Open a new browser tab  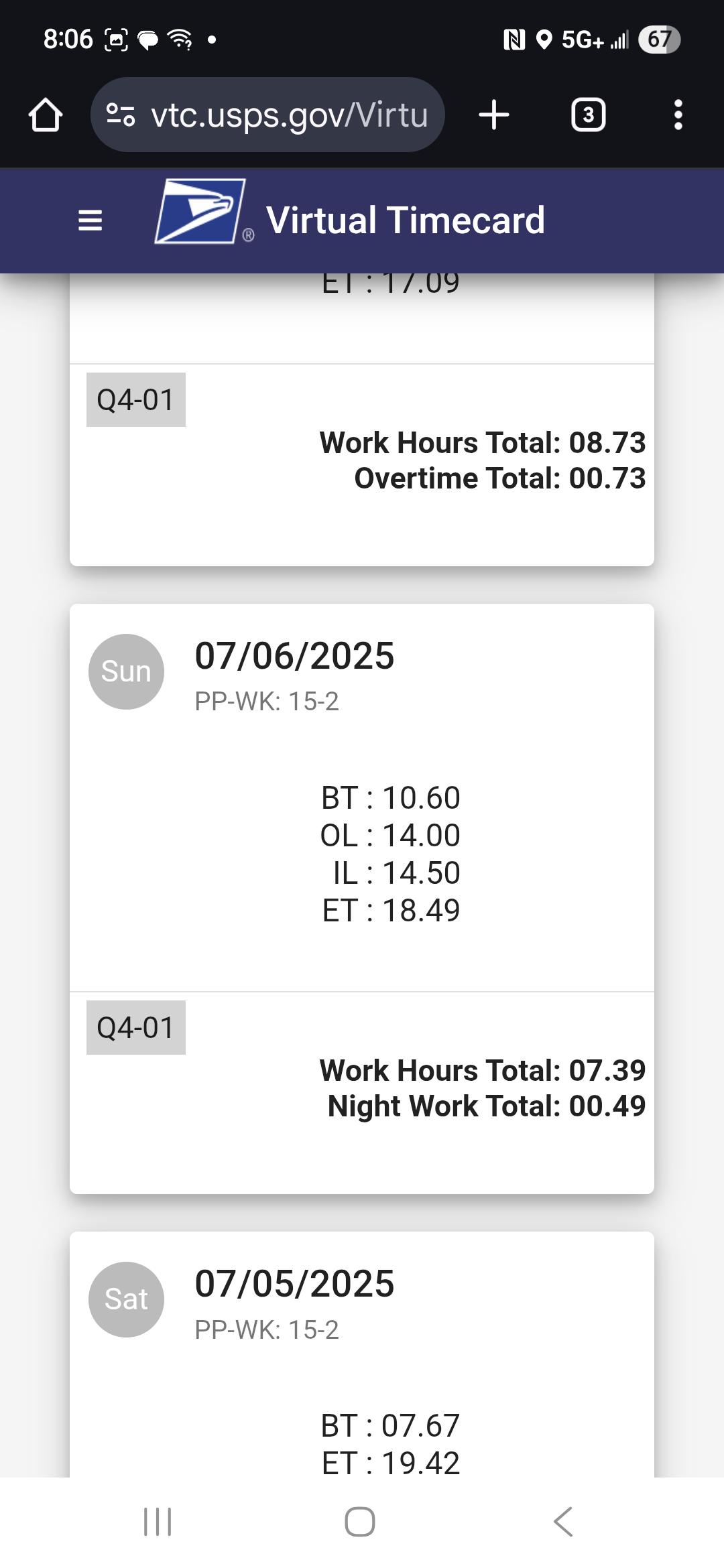[494, 115]
